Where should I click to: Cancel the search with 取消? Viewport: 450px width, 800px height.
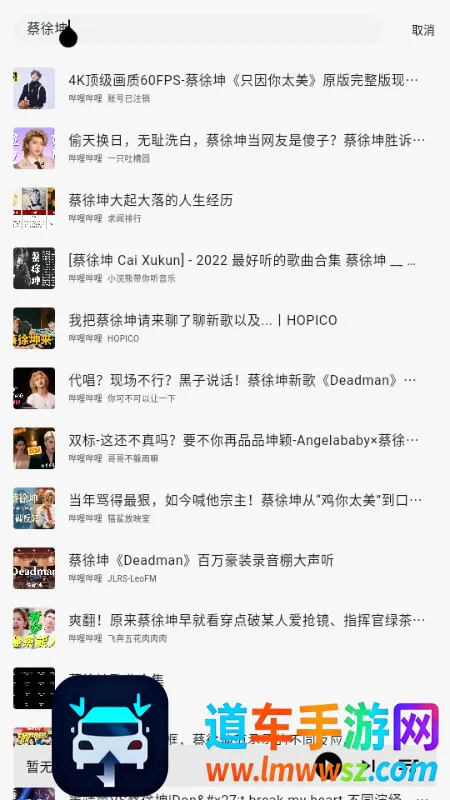(422, 30)
